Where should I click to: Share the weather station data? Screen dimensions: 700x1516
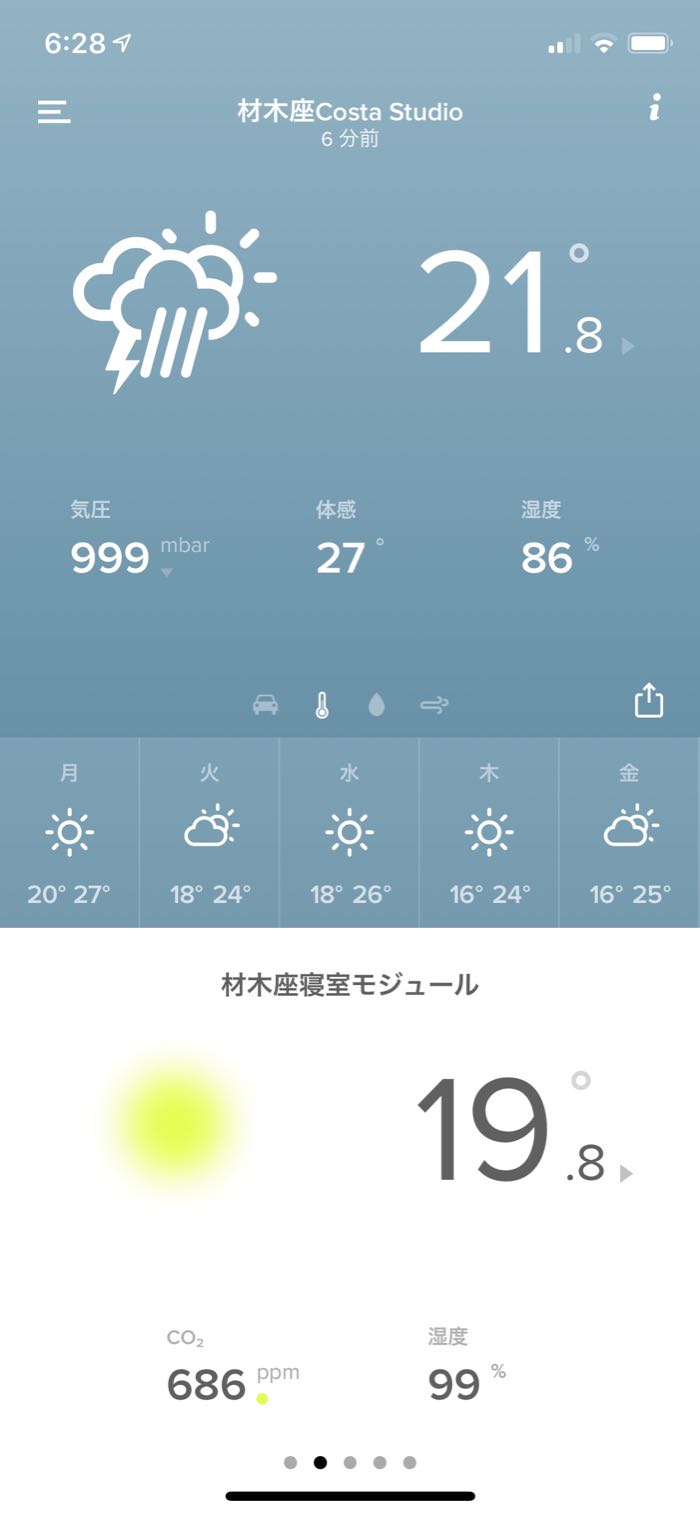point(649,700)
